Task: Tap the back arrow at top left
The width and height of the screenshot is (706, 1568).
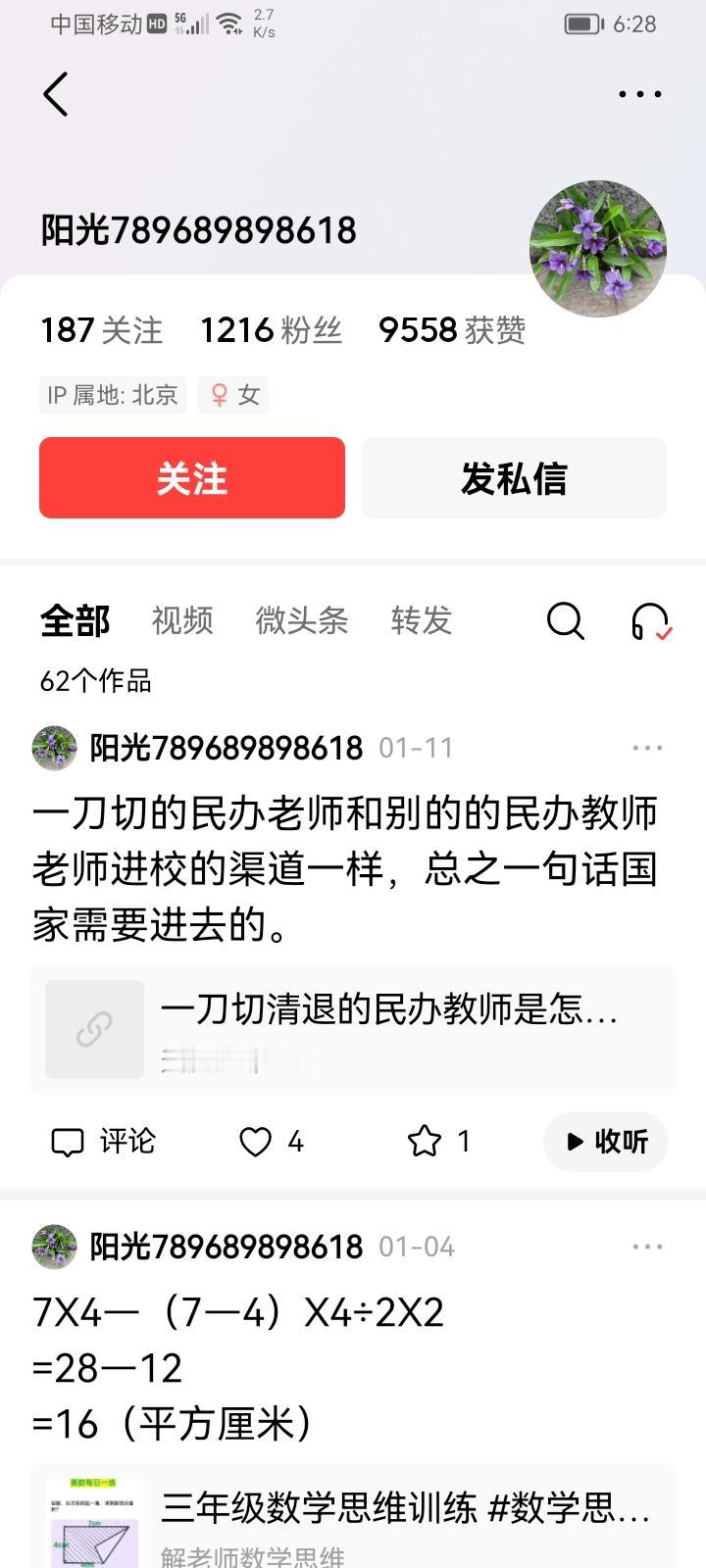Action: coord(54,93)
